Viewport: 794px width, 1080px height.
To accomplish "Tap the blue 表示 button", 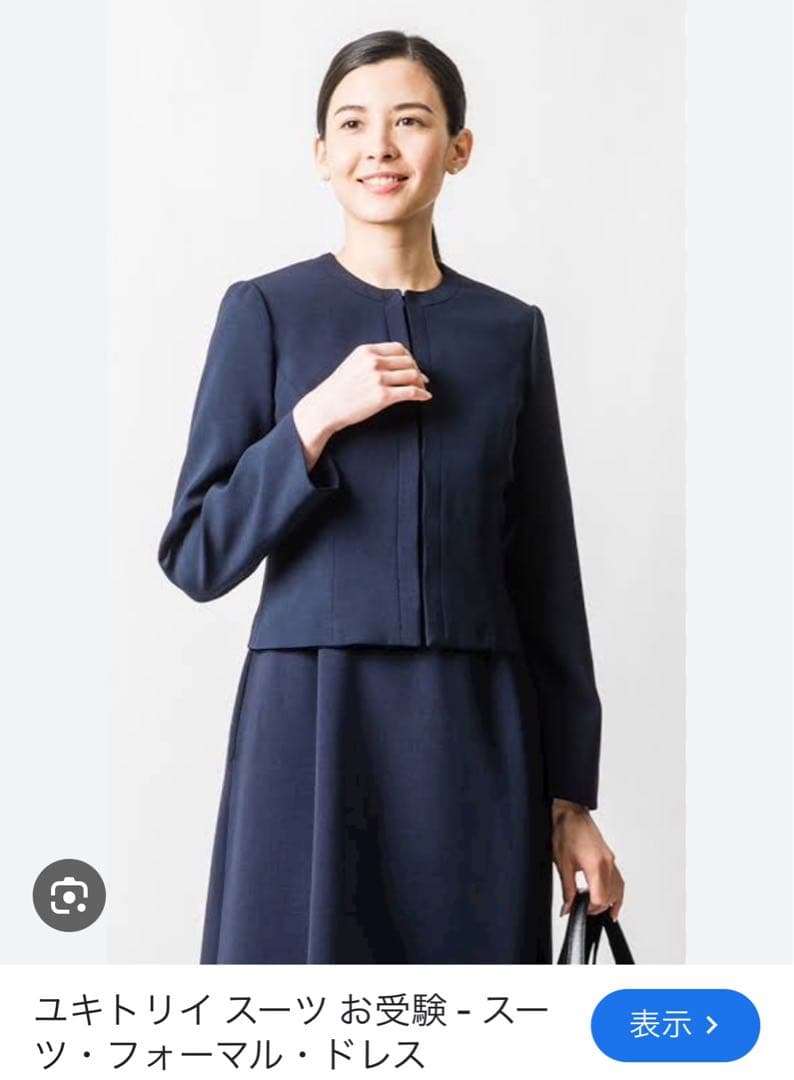I will [675, 1024].
